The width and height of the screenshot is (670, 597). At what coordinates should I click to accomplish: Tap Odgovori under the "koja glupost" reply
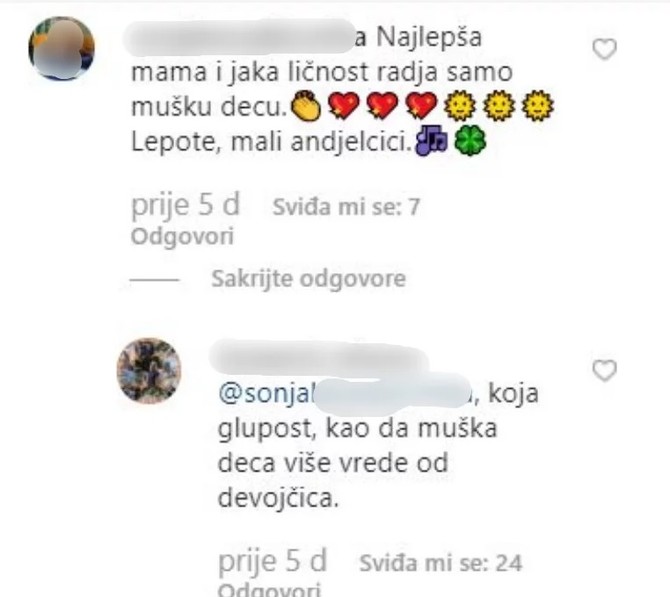click(x=267, y=589)
